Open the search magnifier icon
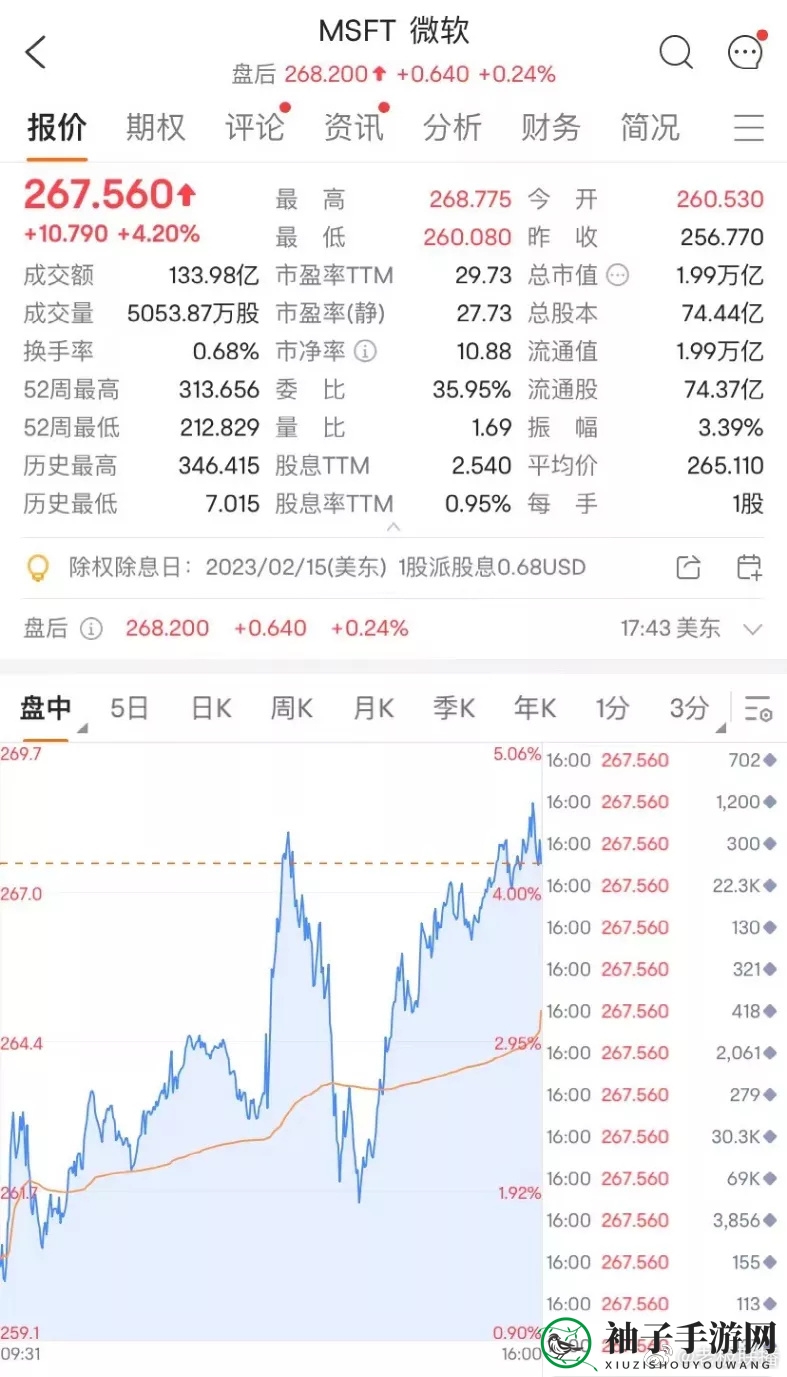 (677, 52)
